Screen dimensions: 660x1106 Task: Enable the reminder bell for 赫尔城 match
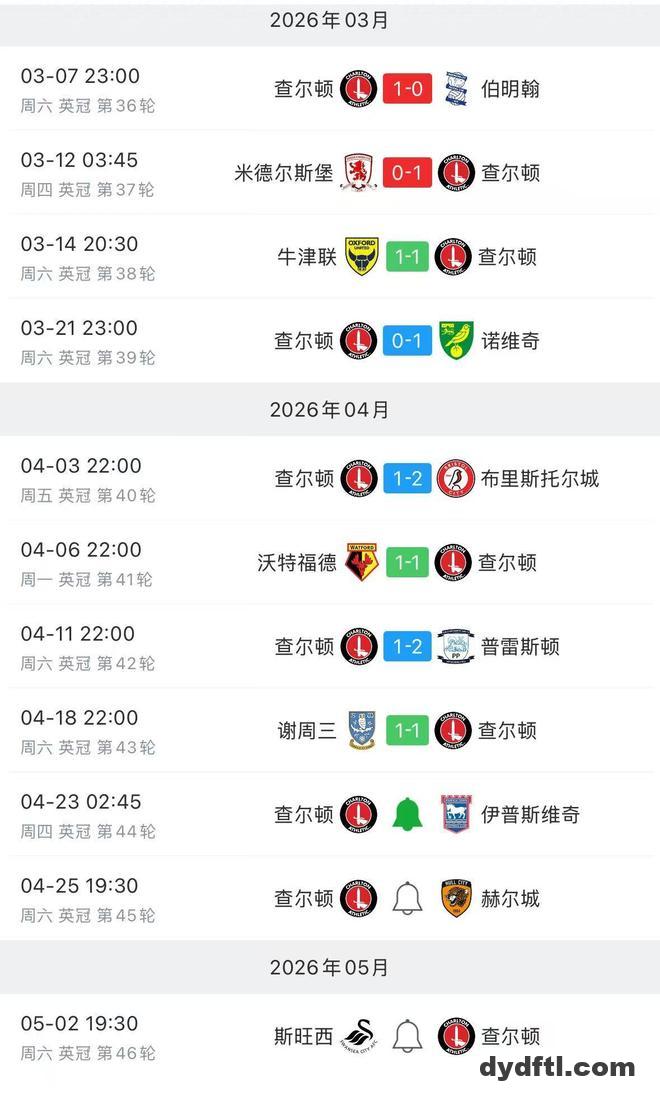(x=407, y=899)
